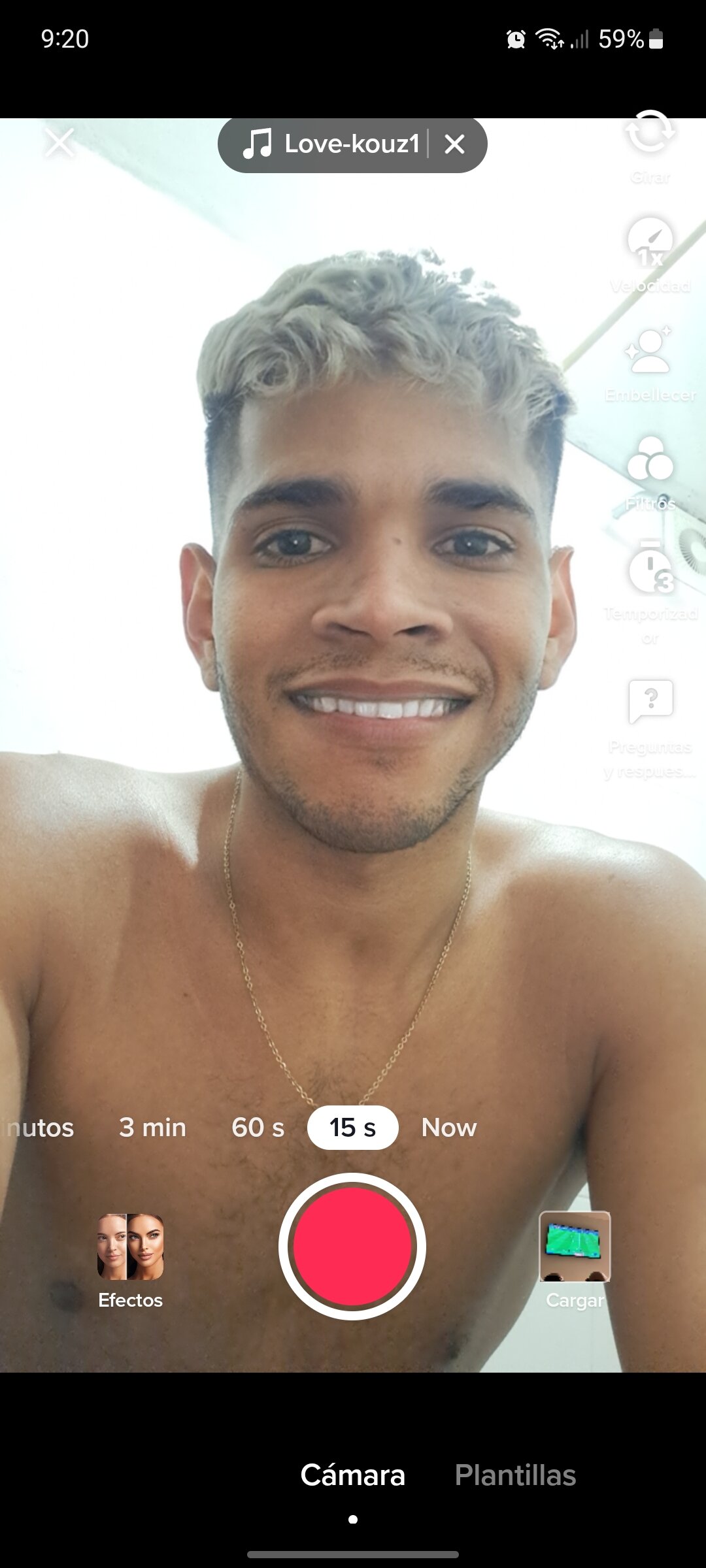706x1568 pixels.
Task: Switch to the Plantillas tab
Action: pos(515,1475)
